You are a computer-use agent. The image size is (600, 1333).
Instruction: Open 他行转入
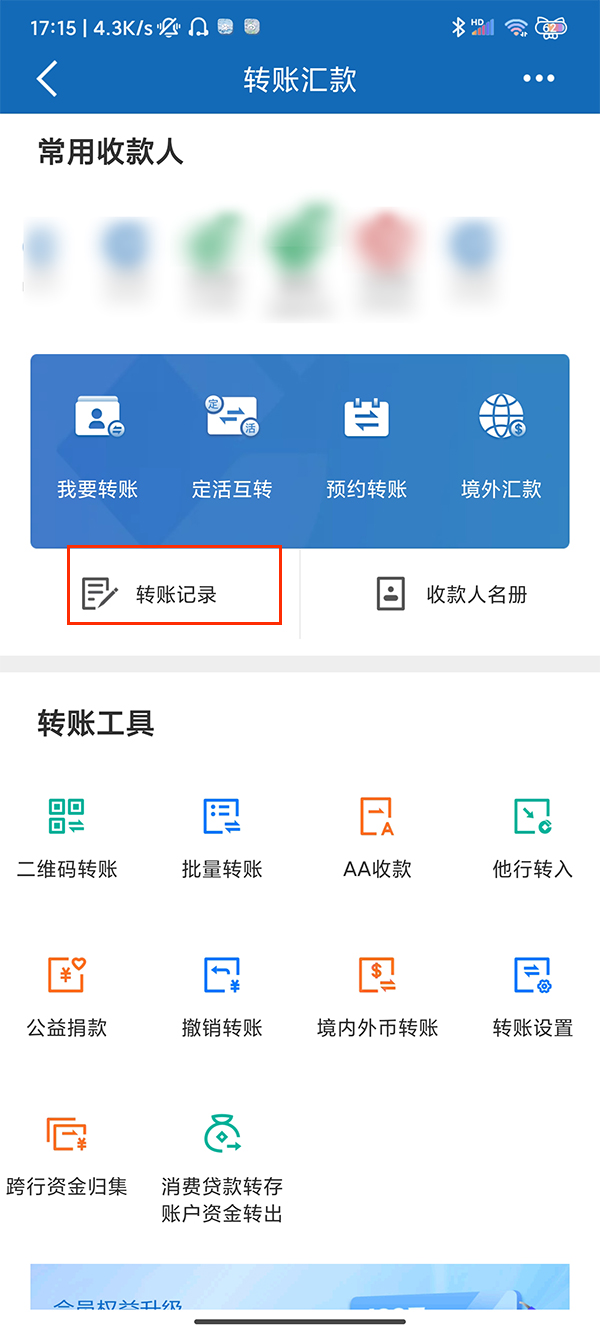[532, 838]
